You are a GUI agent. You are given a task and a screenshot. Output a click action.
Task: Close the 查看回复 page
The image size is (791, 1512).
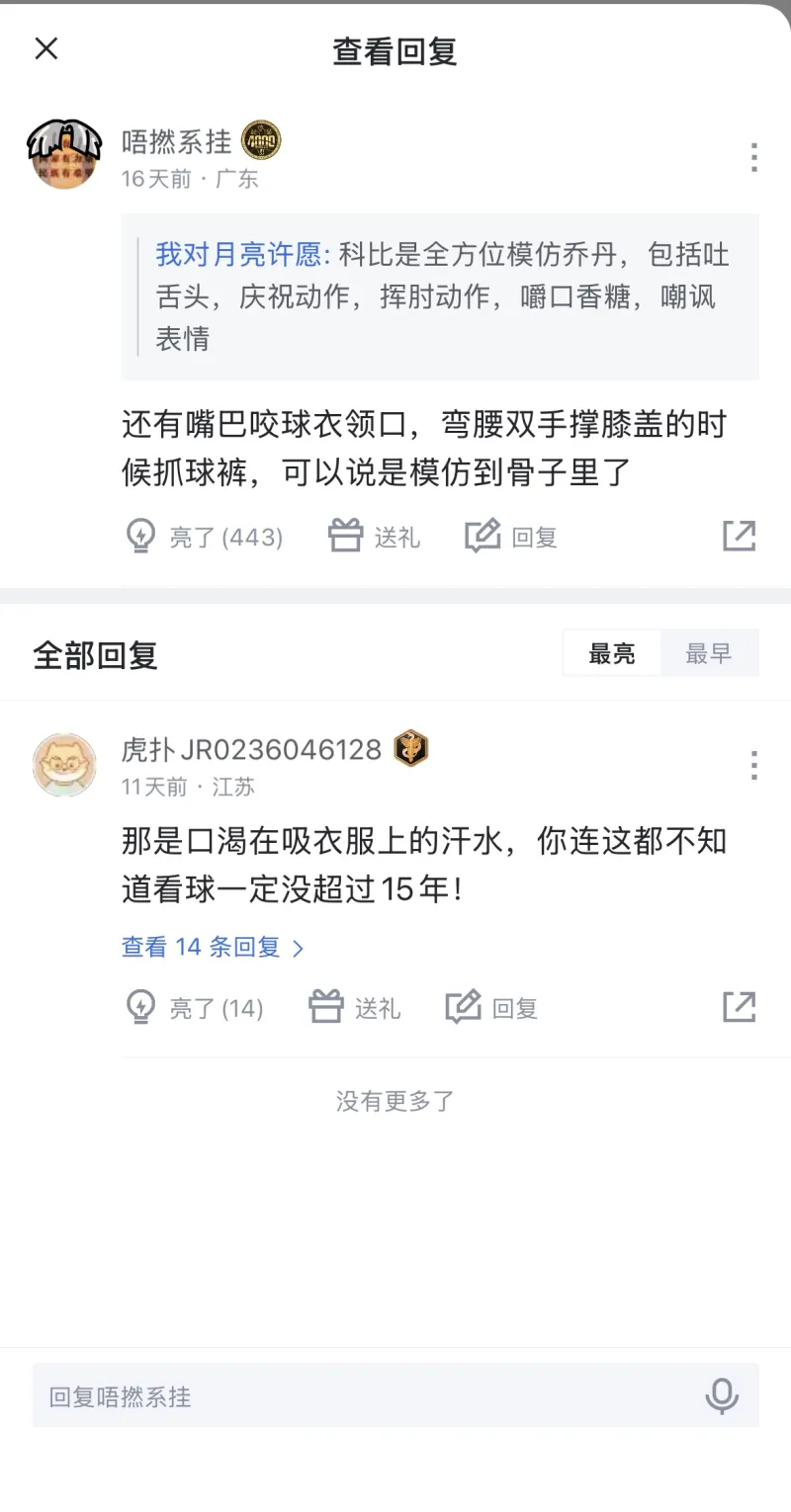pos(46,48)
